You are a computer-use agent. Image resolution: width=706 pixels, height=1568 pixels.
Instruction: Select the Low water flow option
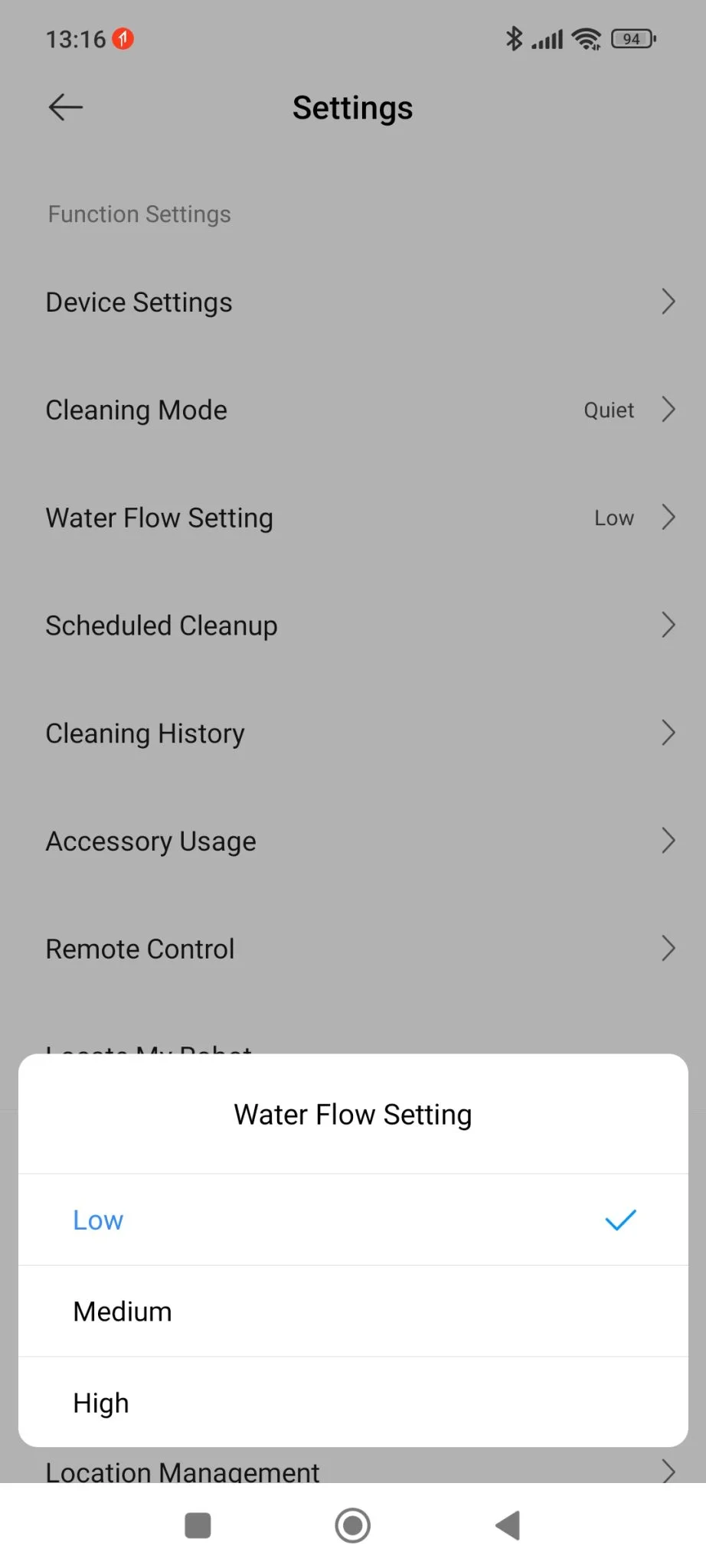click(x=352, y=1220)
